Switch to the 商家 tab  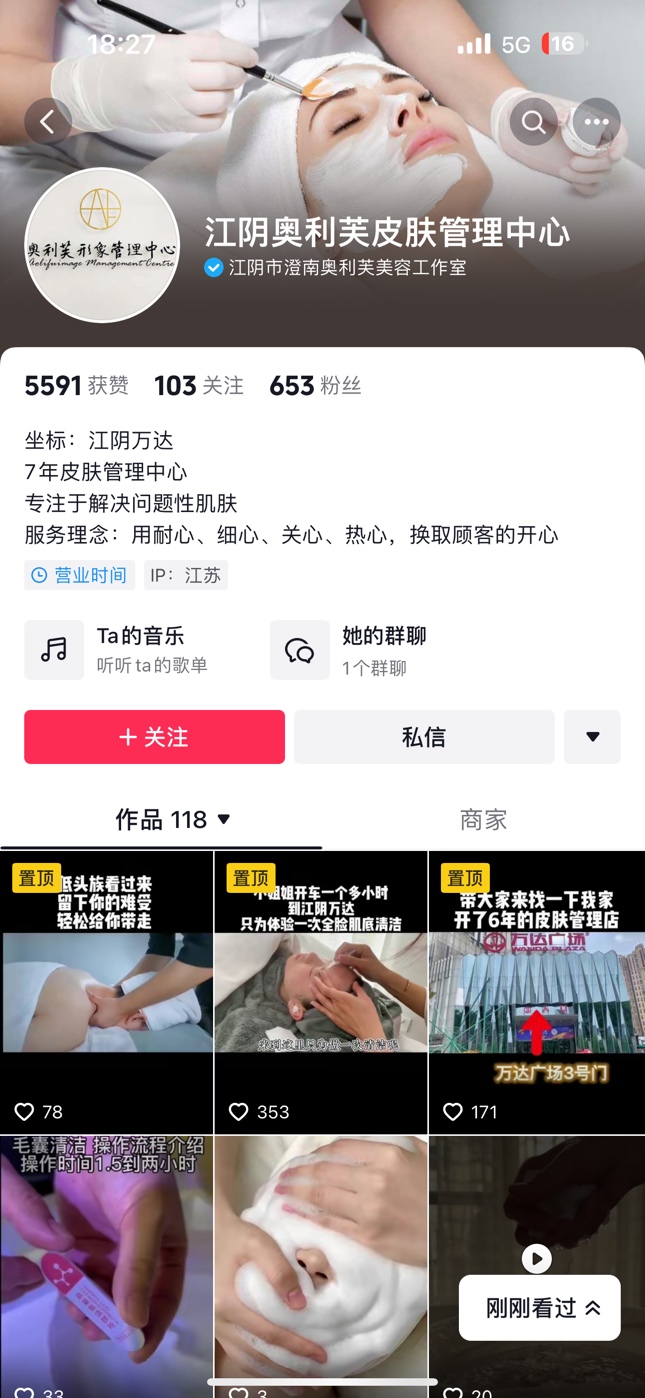point(483,820)
